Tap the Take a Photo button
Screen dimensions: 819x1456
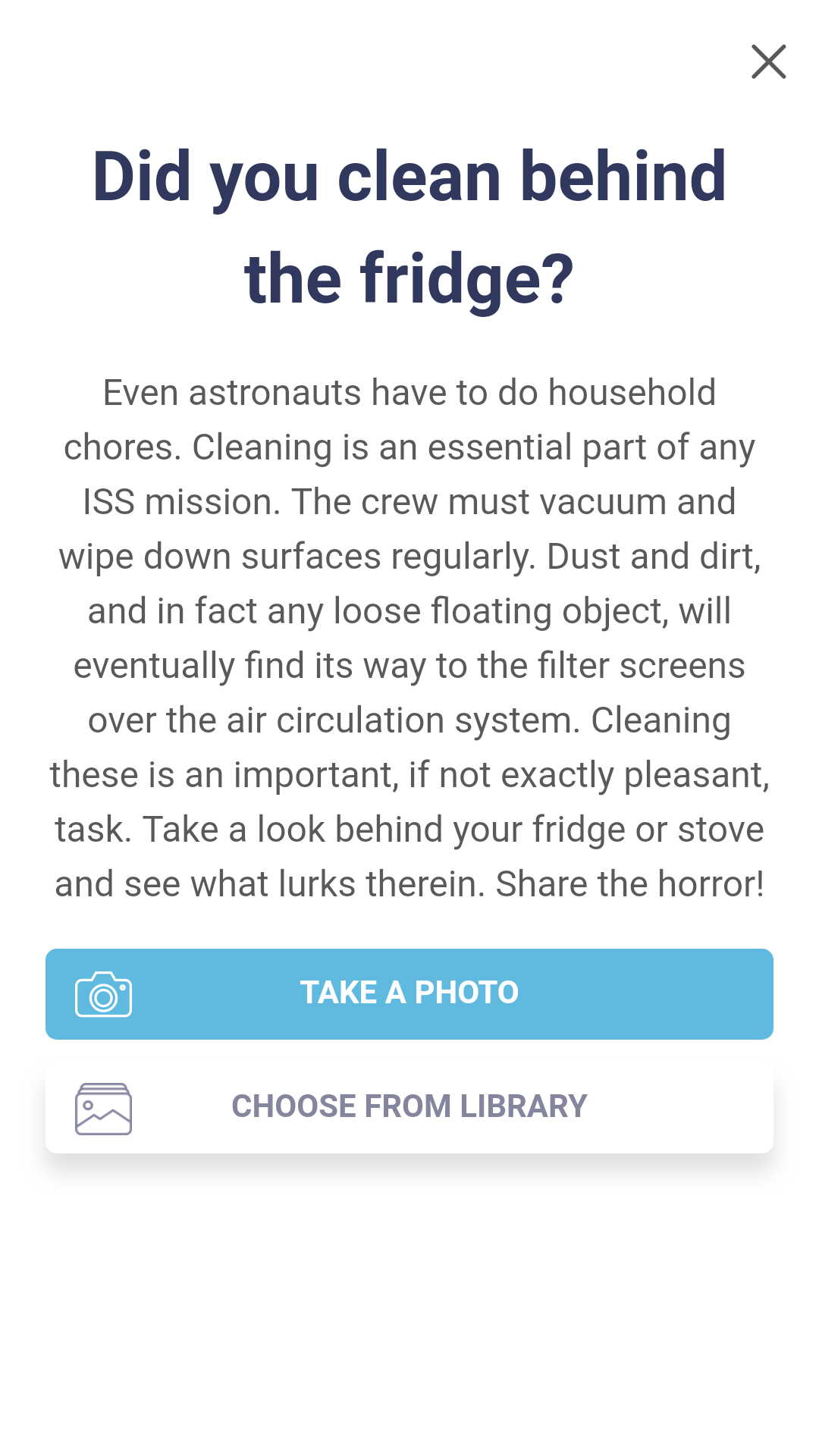[409, 993]
